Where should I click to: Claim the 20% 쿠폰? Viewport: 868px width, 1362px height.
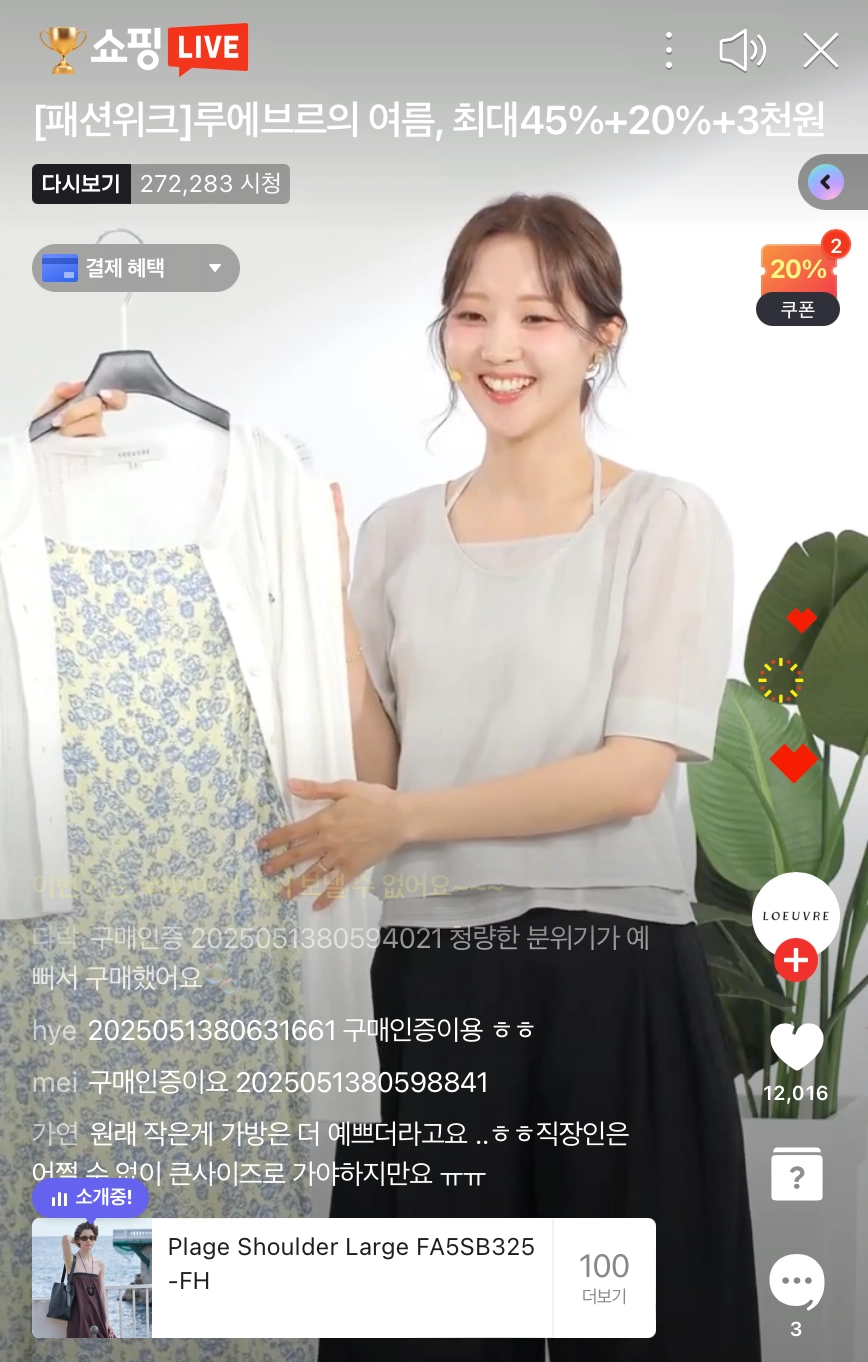click(798, 281)
